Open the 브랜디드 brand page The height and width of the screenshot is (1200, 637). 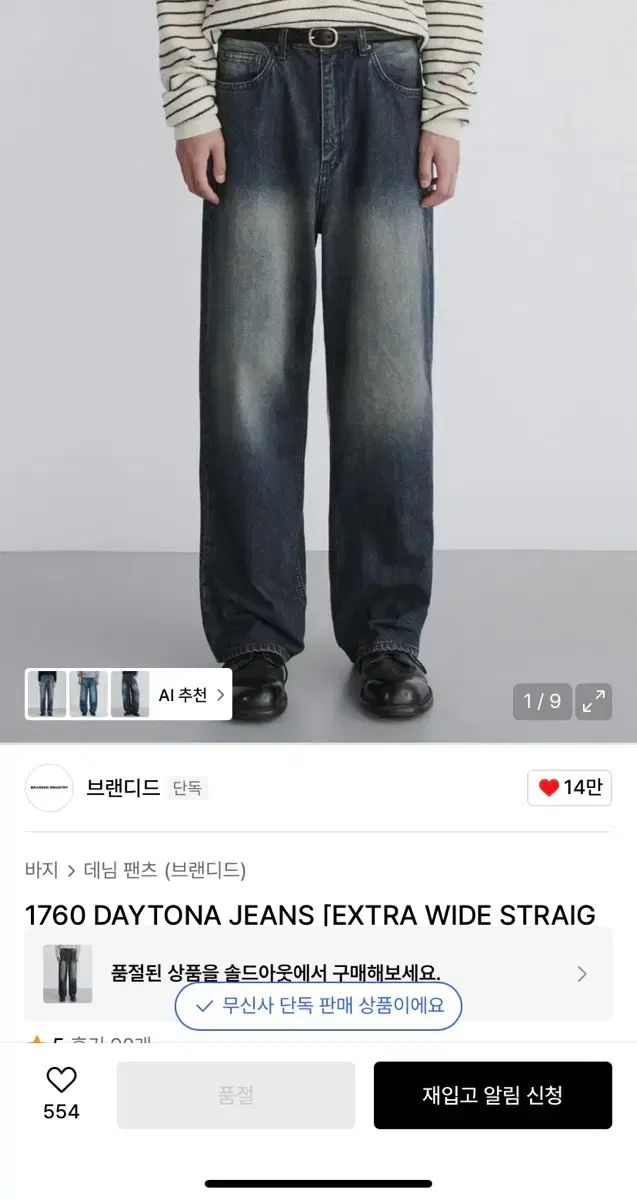point(122,788)
